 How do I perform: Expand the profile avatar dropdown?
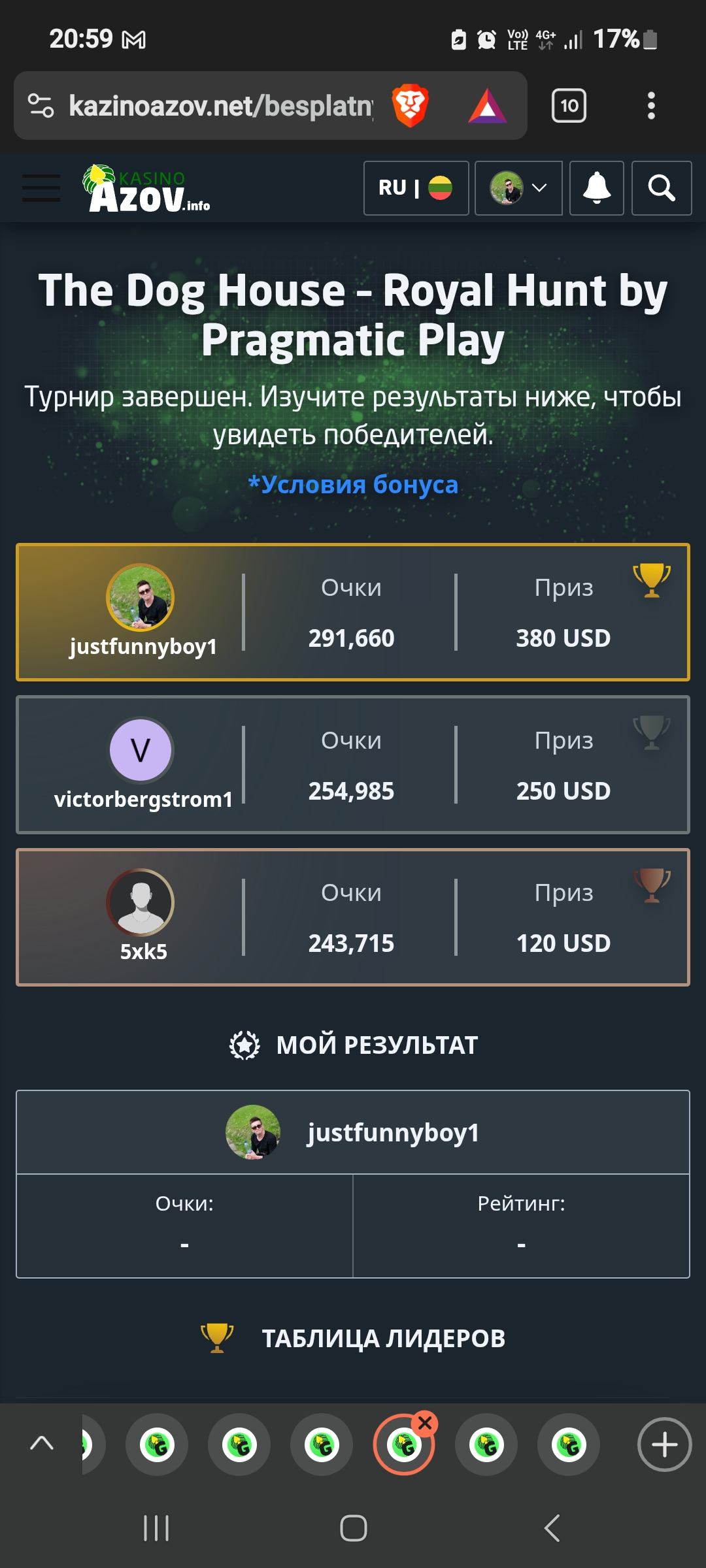pos(518,188)
